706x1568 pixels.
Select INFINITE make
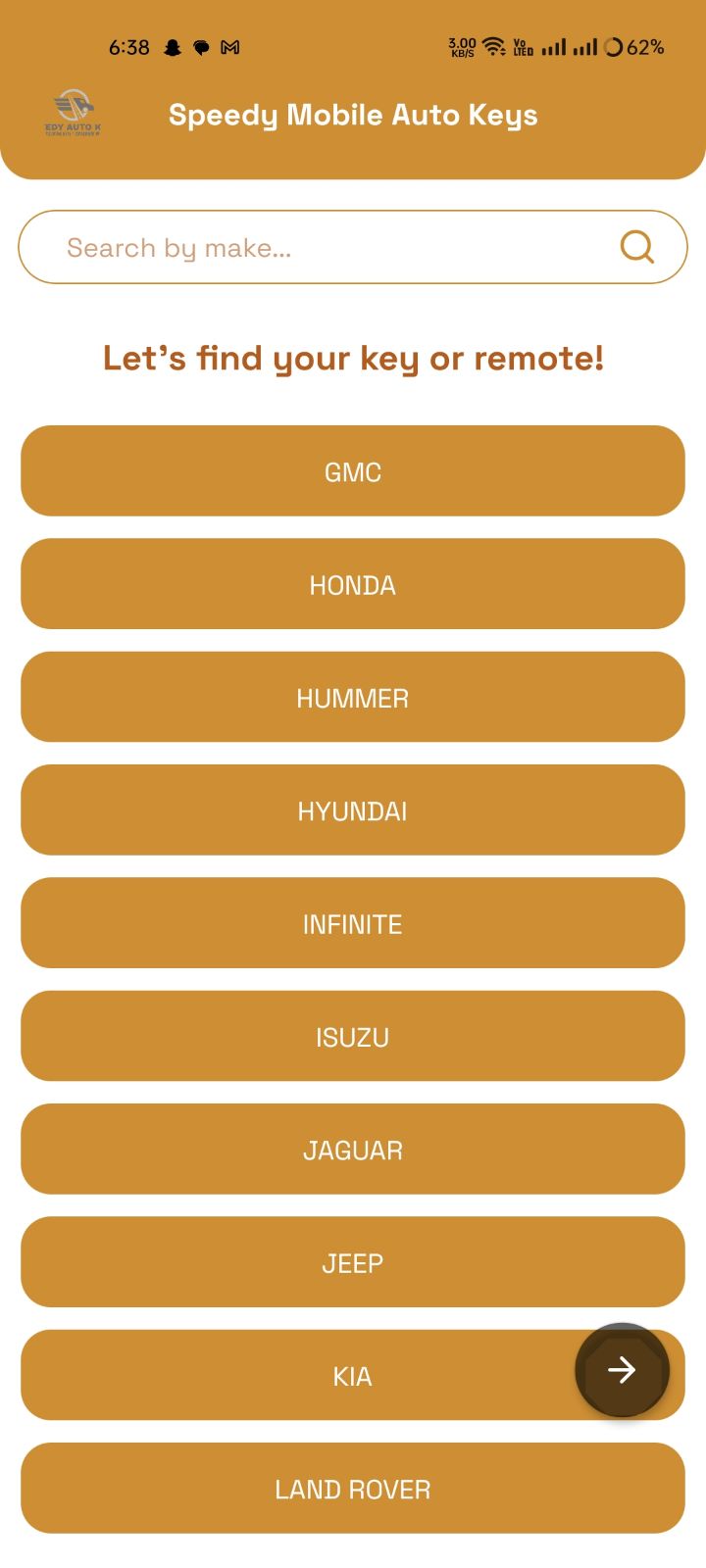(353, 923)
